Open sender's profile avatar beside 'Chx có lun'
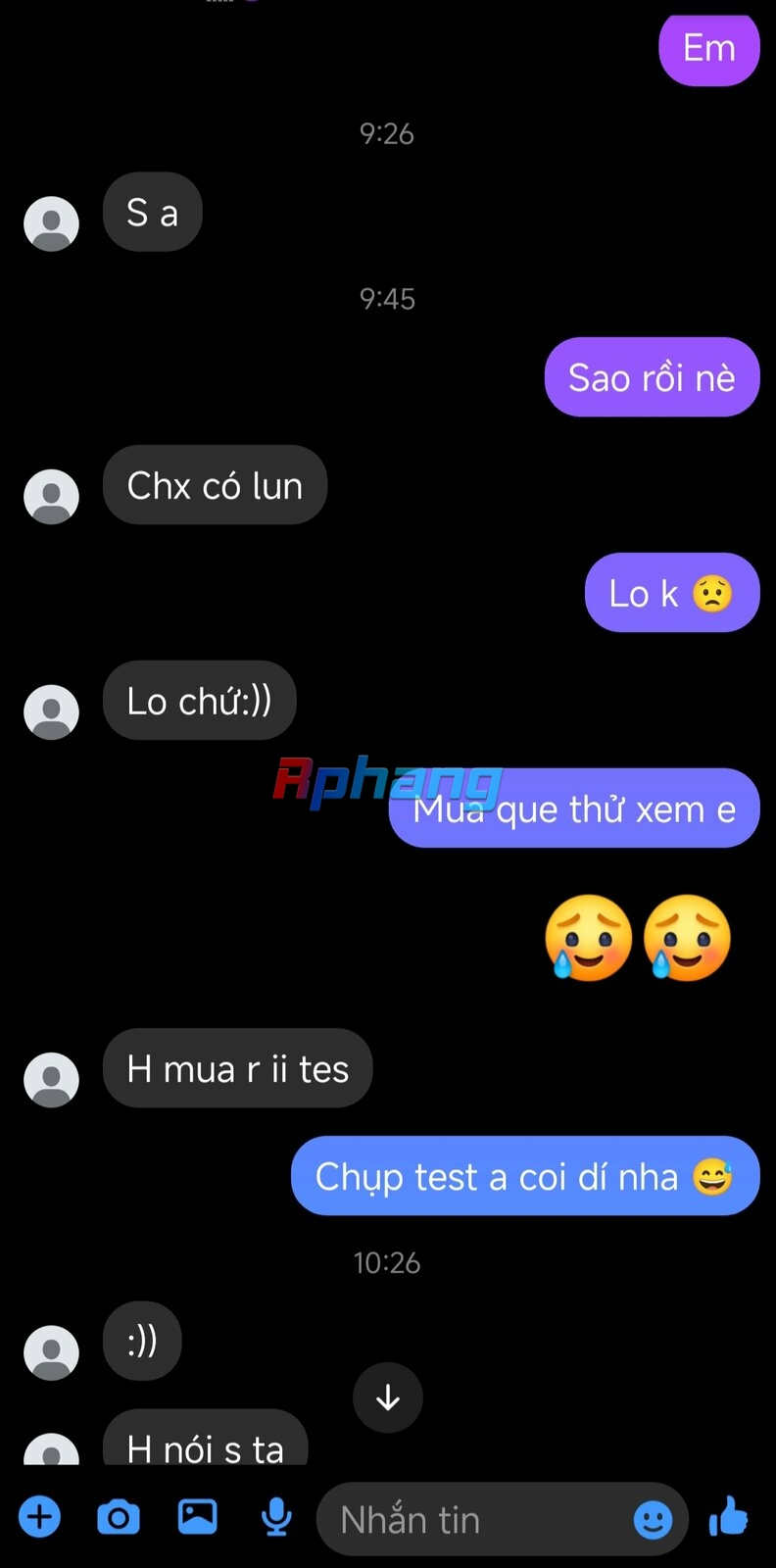 click(x=51, y=496)
